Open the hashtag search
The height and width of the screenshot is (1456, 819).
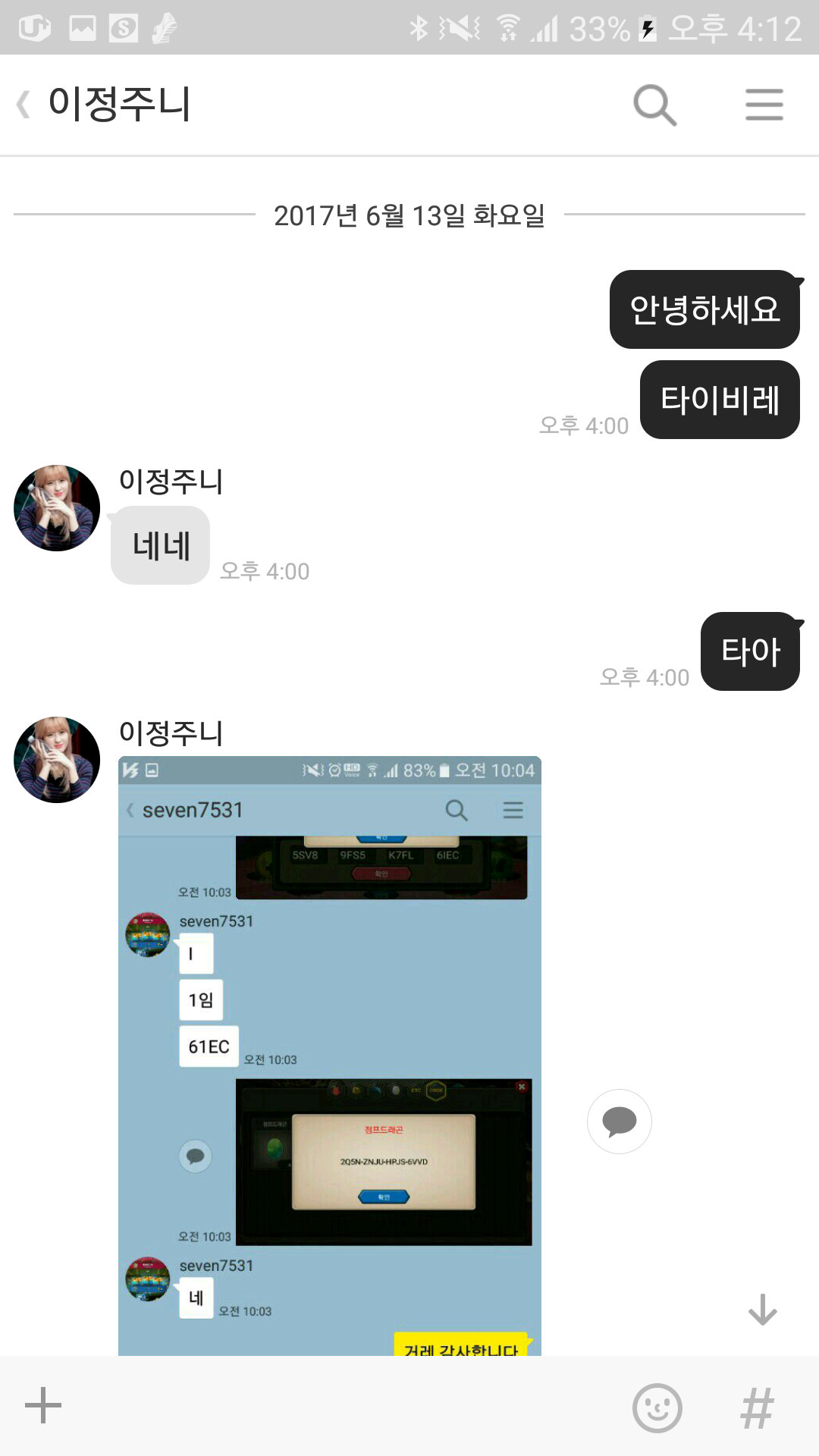757,1408
